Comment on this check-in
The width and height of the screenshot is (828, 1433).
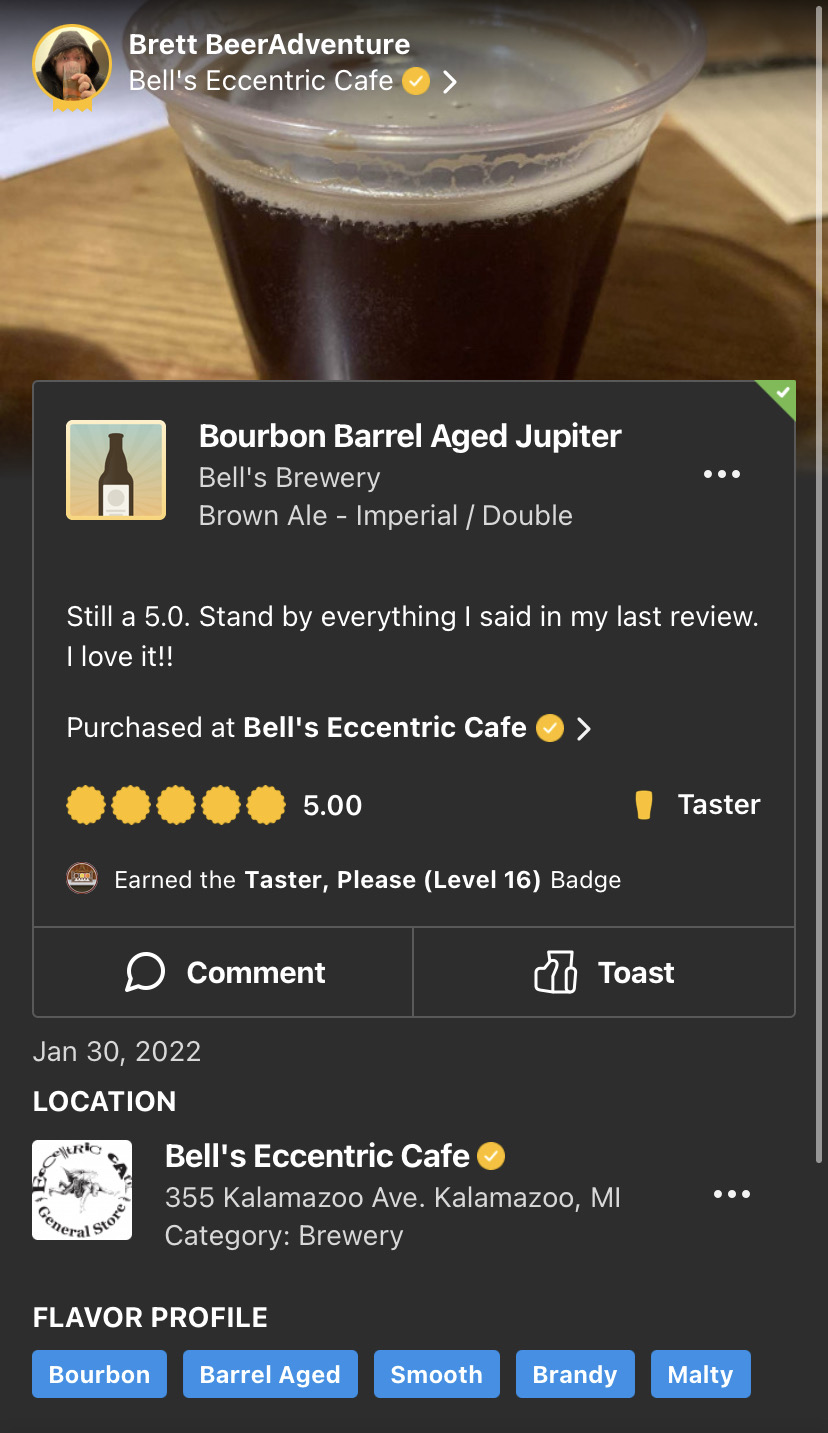223,972
